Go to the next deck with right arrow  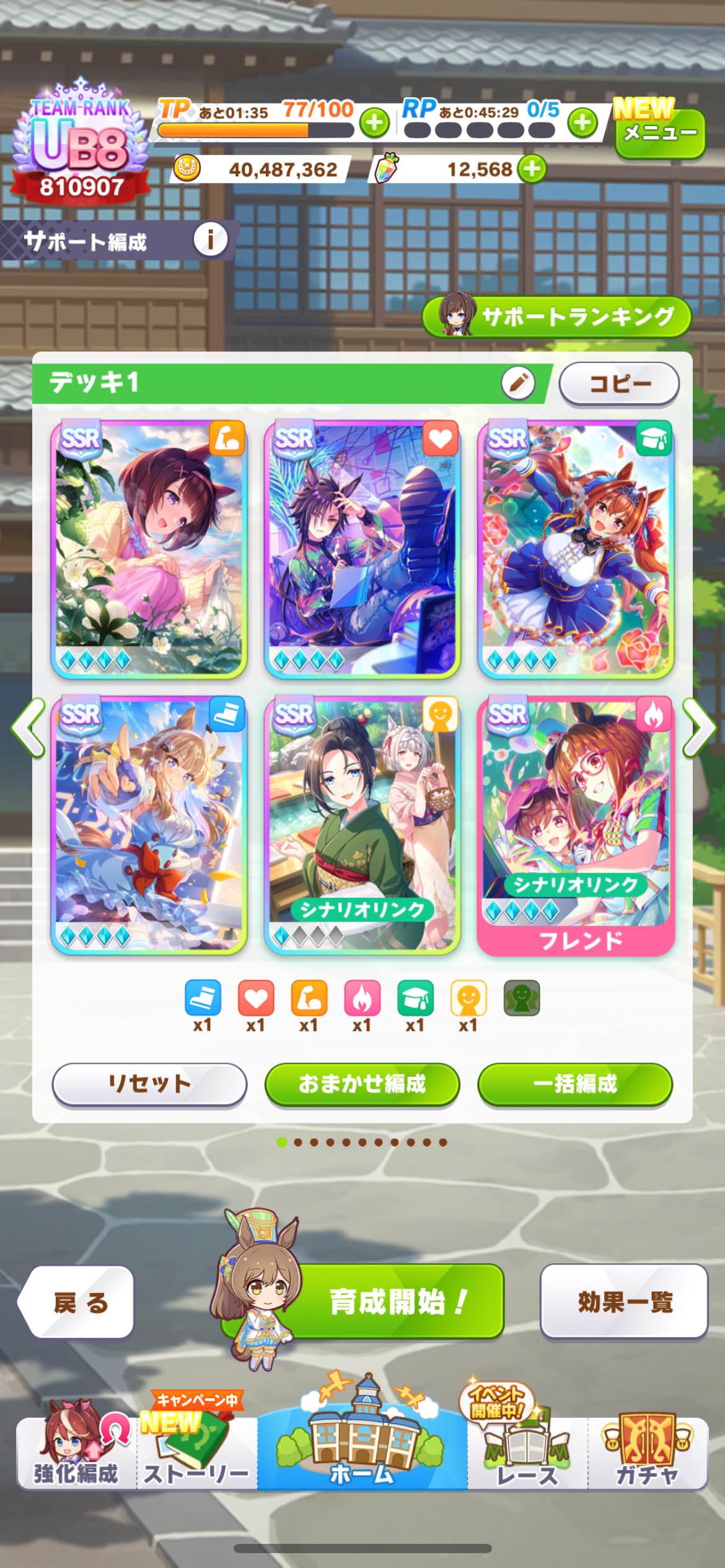699,728
